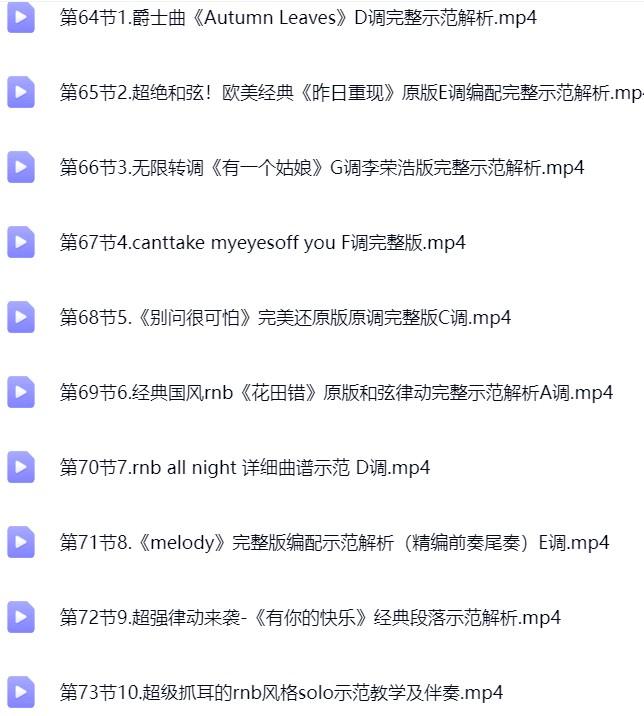Play 第66节 《有一个姑娘》 G调 video
The image size is (644, 716).
pyautogui.click(x=321, y=168)
